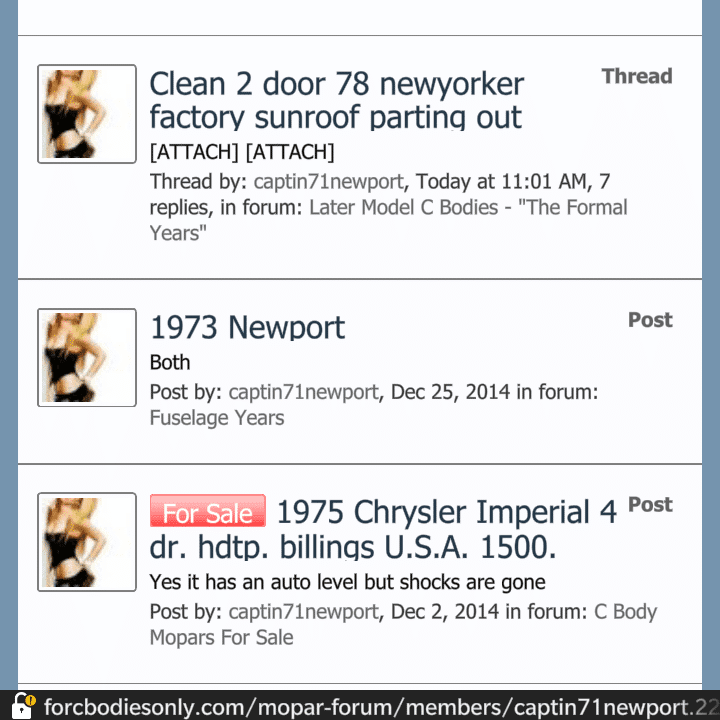
Task: Open 'Later Model C Bodies' forum link
Action: (467, 208)
